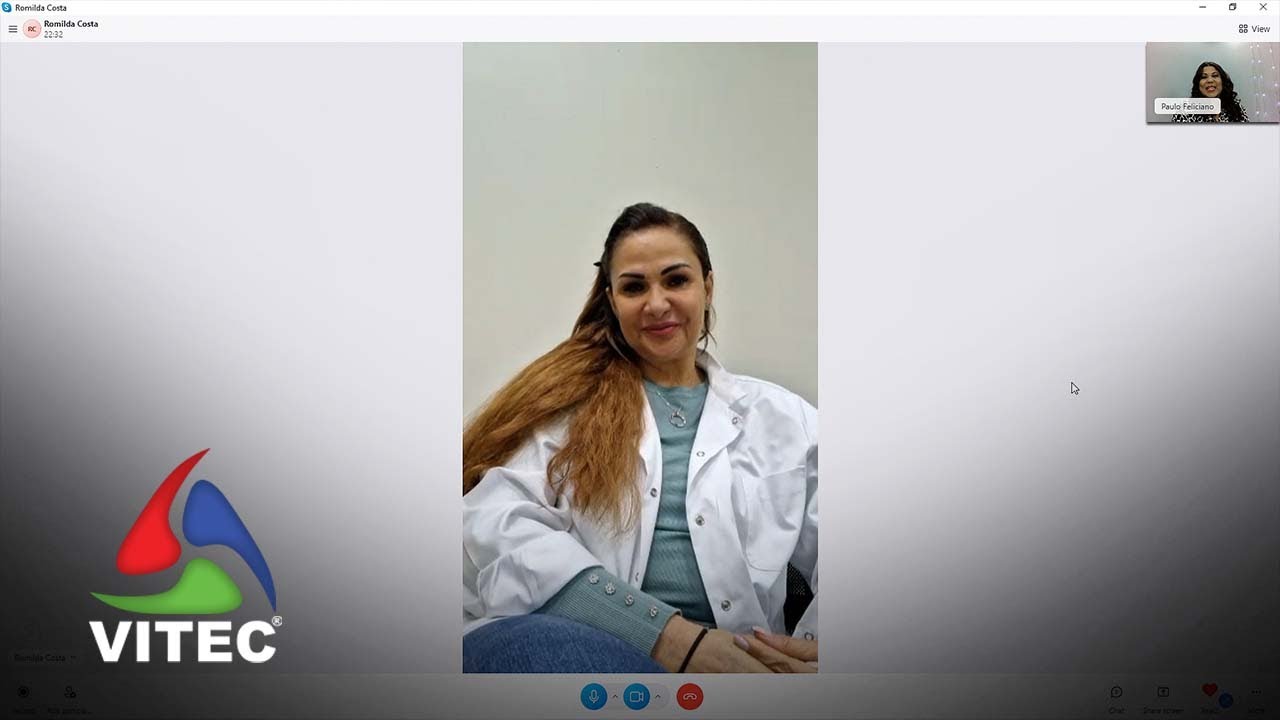This screenshot has width=1280, height=720.
Task: Start Share screen
Action: [x=1163, y=694]
